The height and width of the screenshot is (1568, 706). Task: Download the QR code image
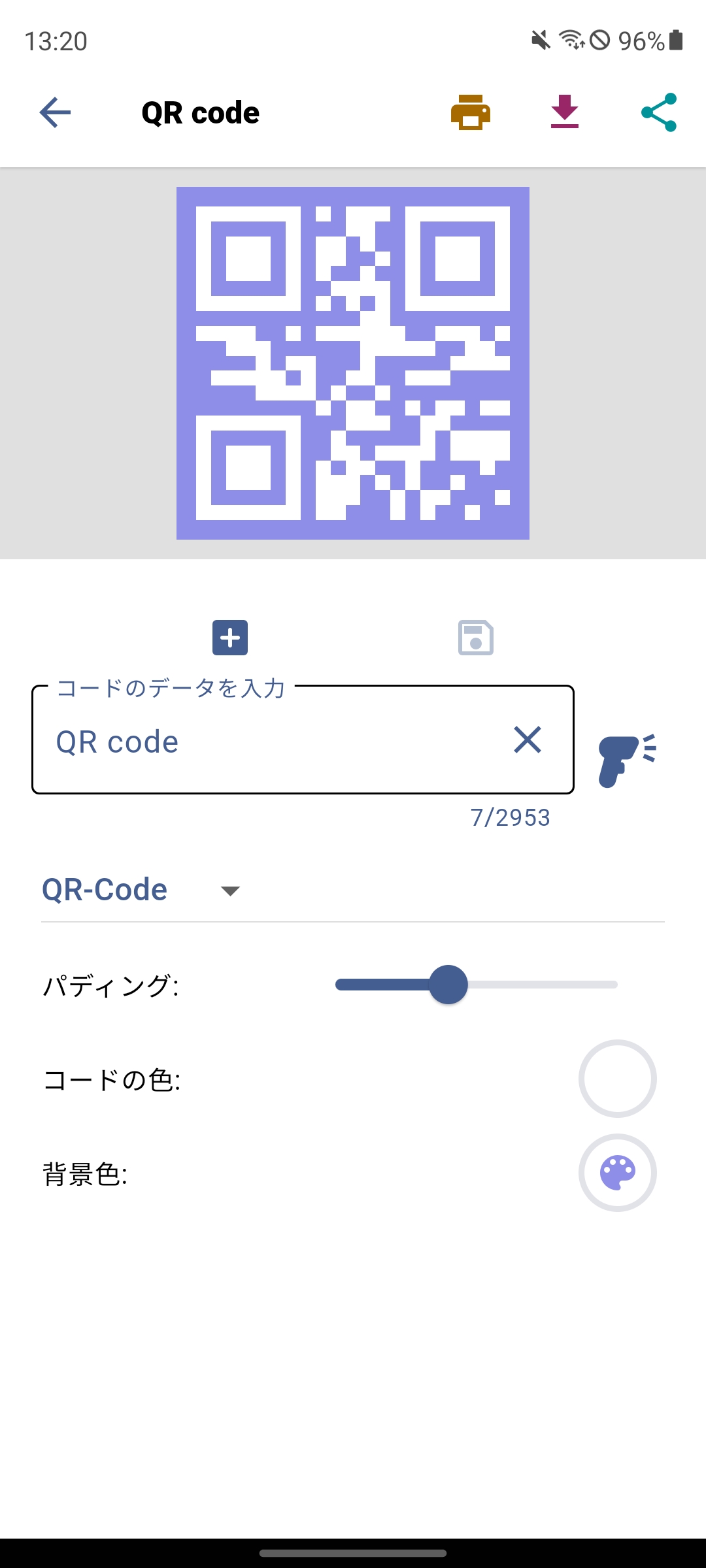pyautogui.click(x=565, y=112)
